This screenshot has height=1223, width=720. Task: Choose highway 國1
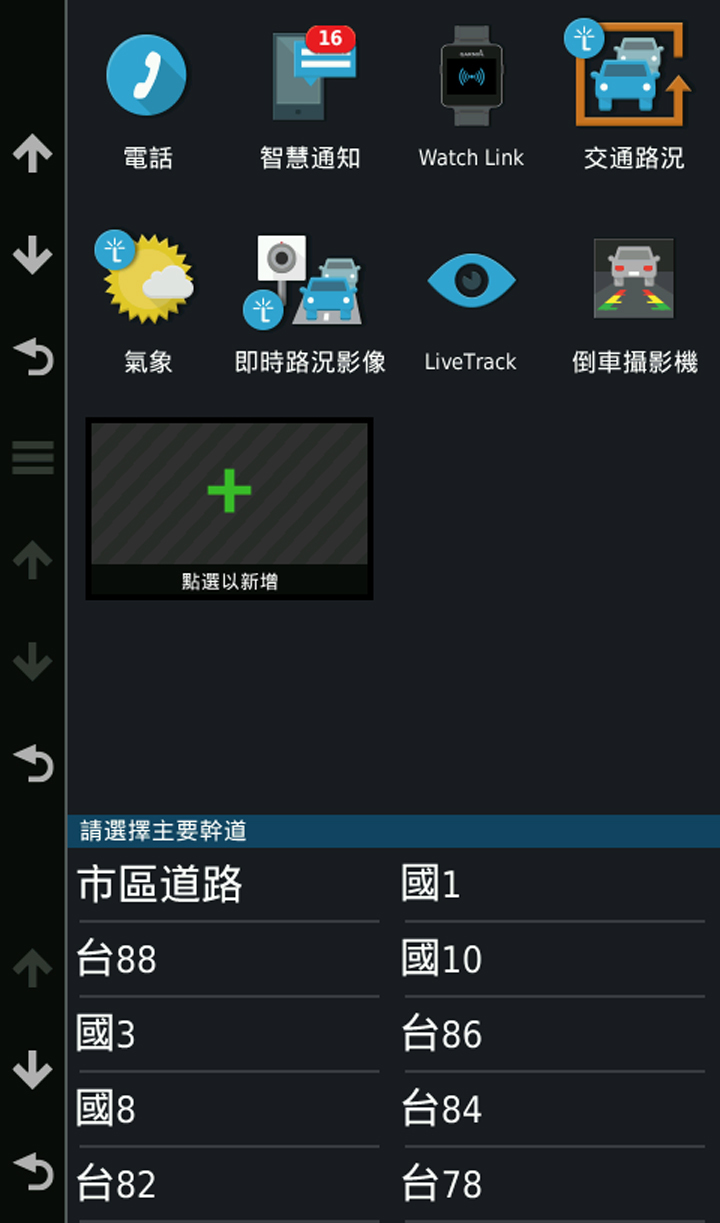tap(553, 885)
